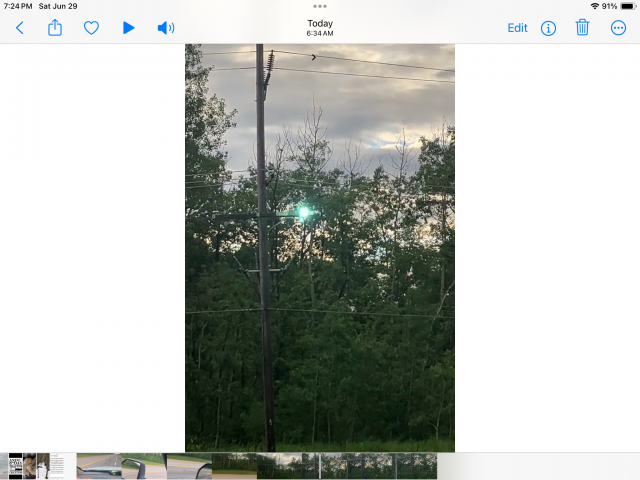Viewport: 640px width, 480px height.
Task: Play the video
Action: tap(128, 28)
